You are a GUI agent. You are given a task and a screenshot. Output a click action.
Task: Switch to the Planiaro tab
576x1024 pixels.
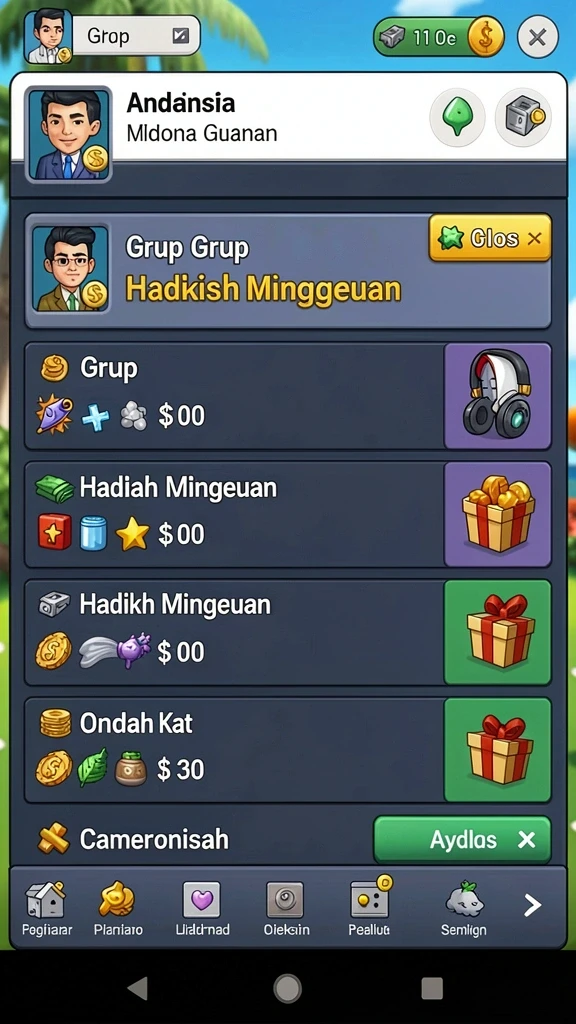(x=118, y=908)
